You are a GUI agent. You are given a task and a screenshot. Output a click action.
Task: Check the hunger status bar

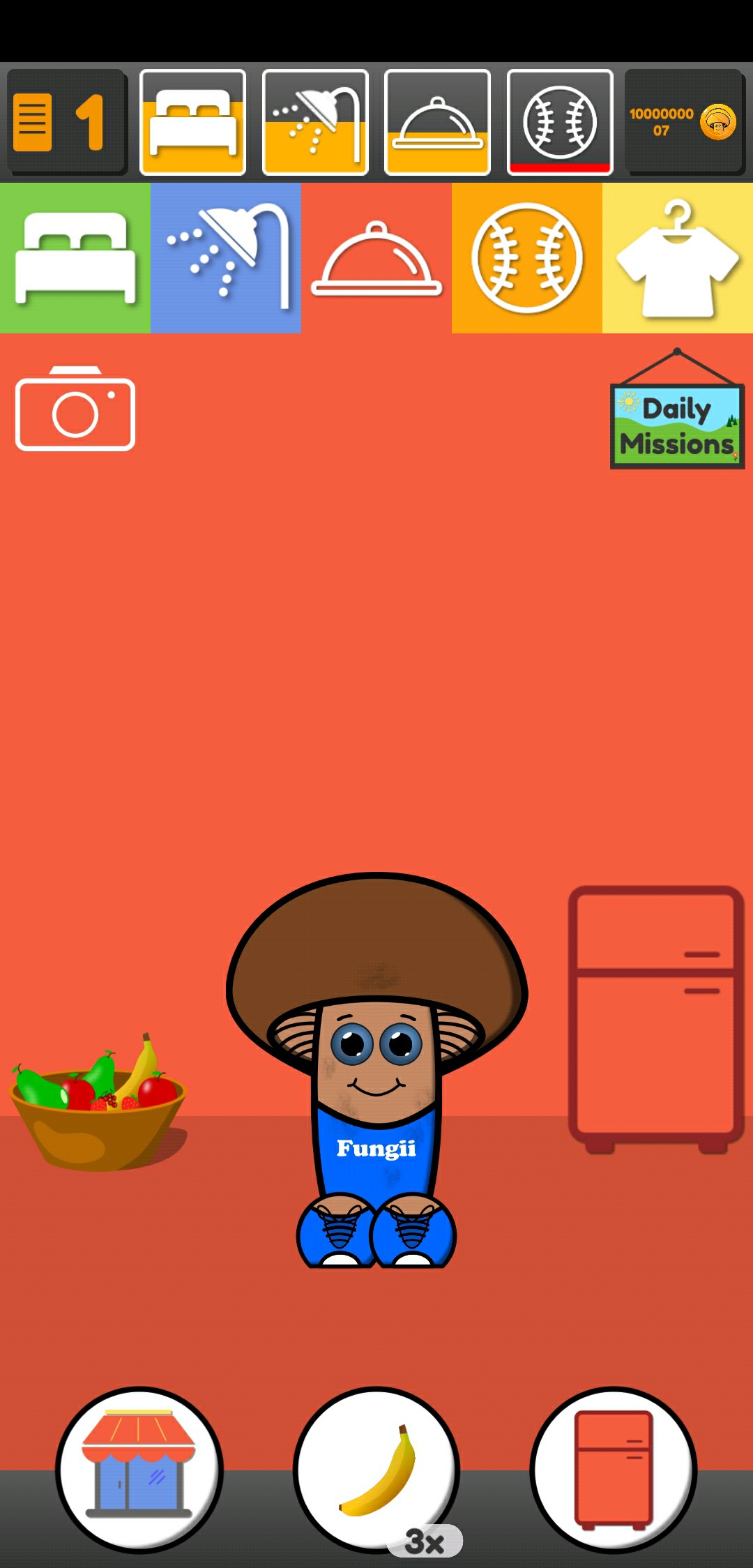click(437, 122)
